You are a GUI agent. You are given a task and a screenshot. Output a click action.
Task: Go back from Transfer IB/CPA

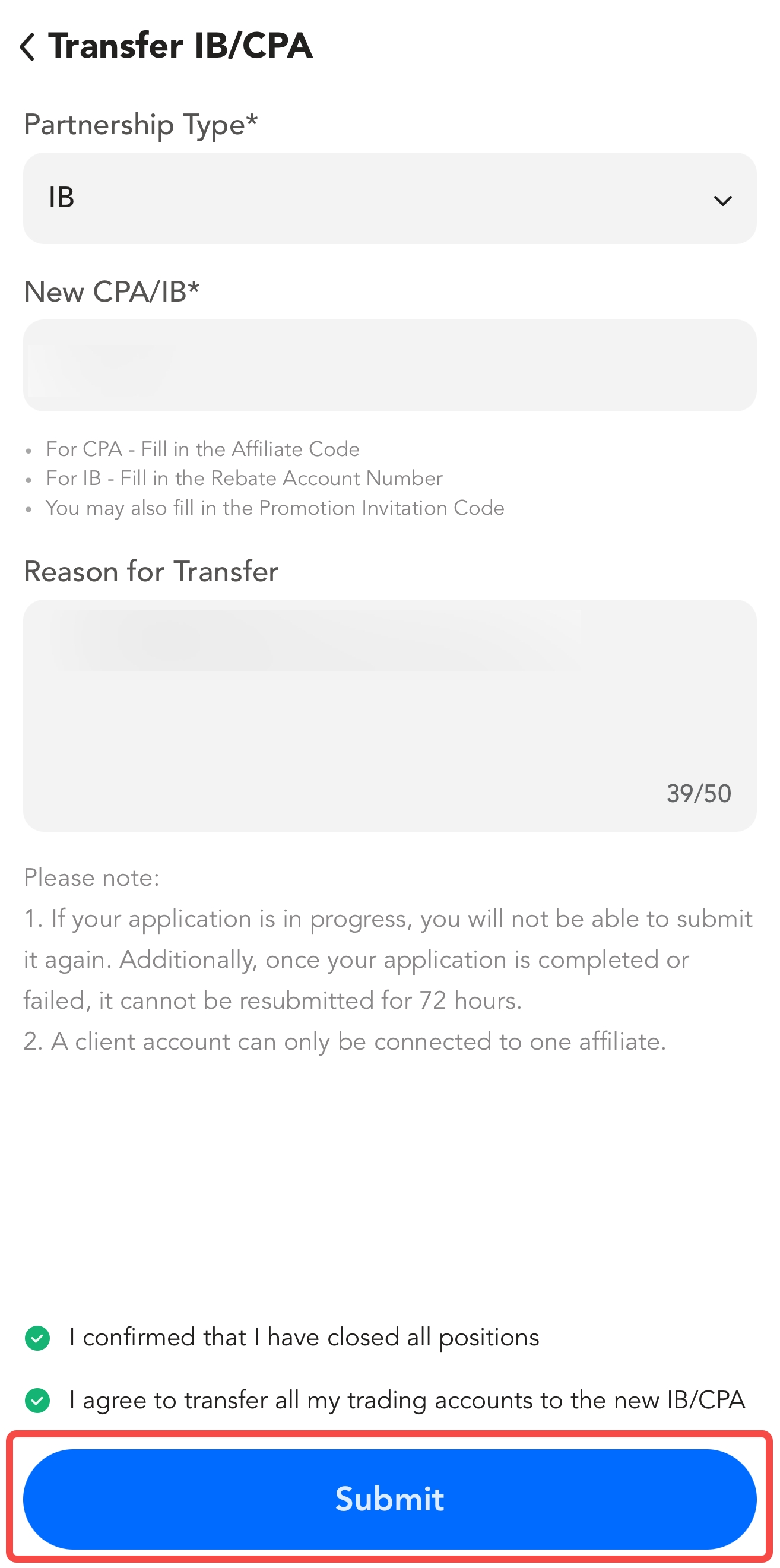(x=27, y=47)
